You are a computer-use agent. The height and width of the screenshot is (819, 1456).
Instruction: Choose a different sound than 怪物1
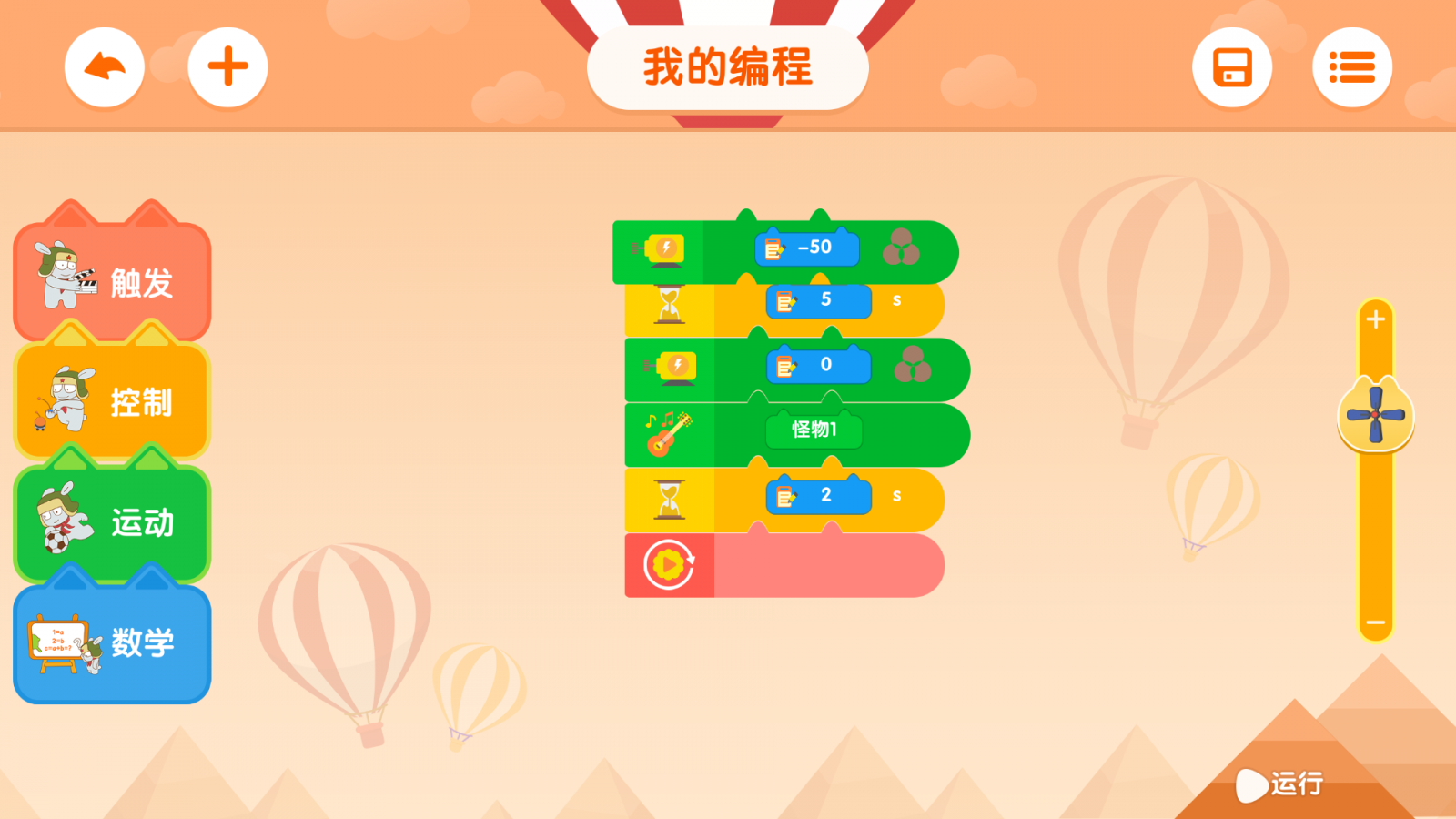pos(814,430)
